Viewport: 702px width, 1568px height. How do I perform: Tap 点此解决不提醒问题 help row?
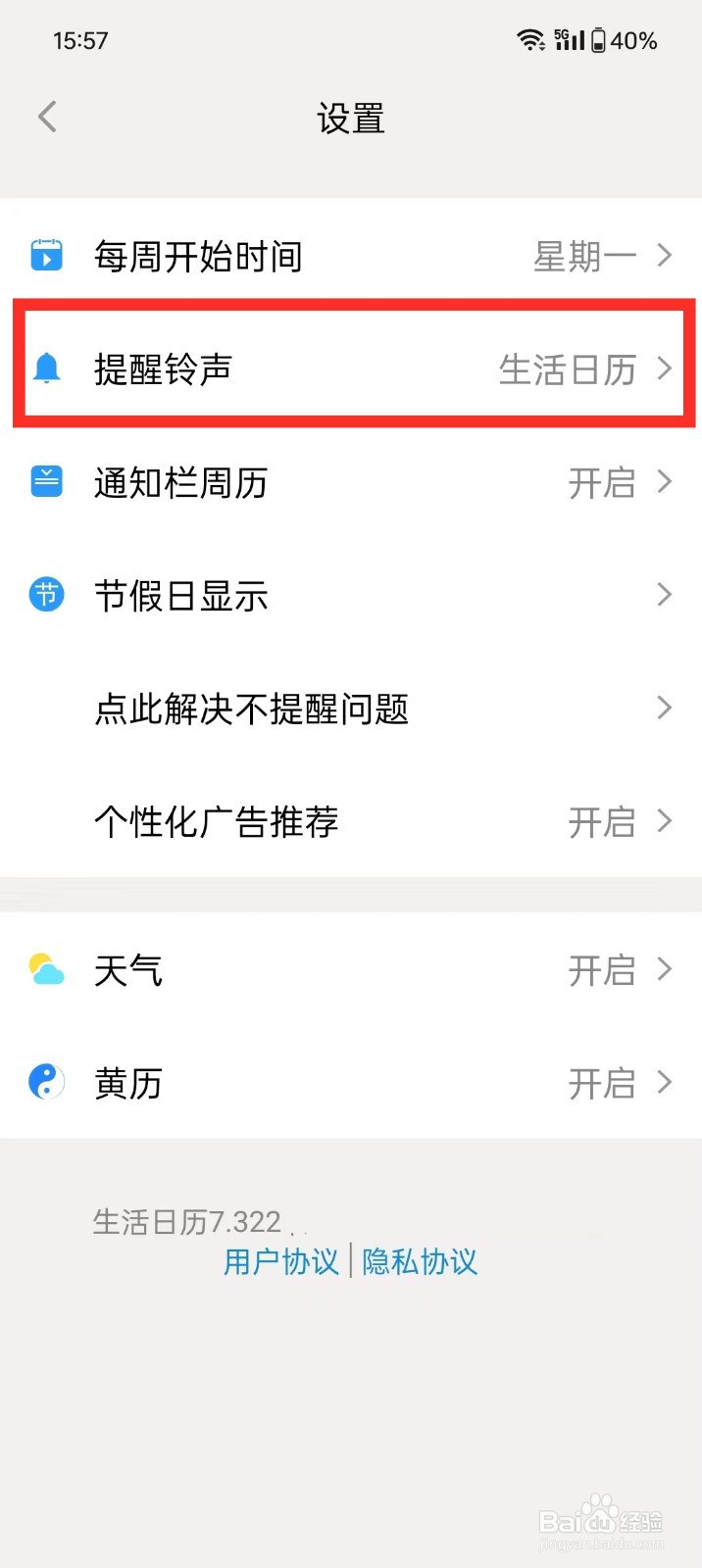click(x=351, y=708)
